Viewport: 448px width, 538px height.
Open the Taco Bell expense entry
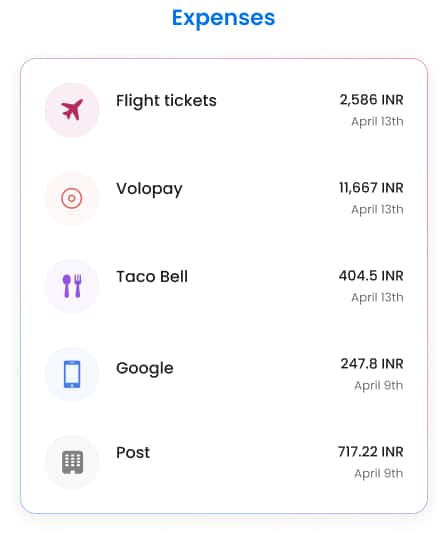click(224, 286)
